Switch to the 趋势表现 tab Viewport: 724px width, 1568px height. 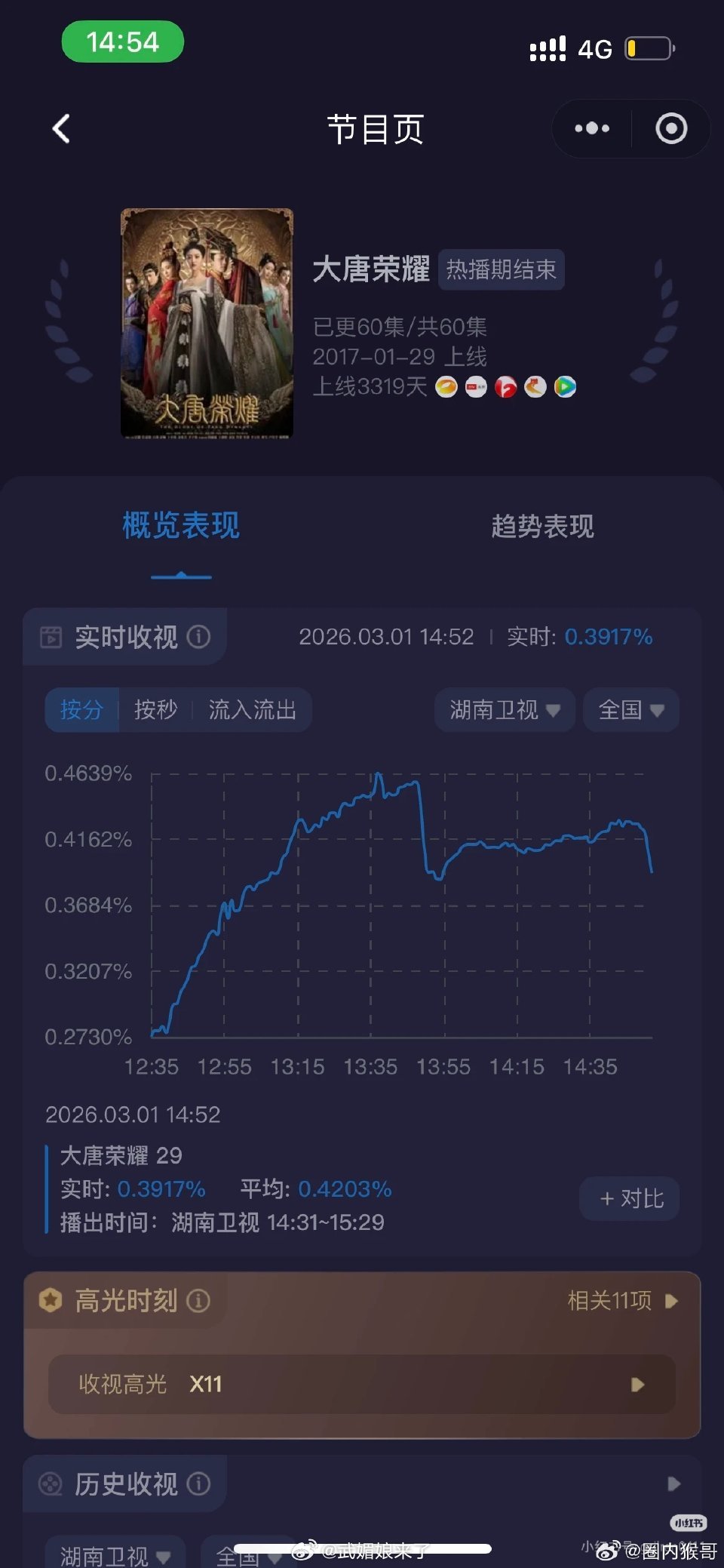point(543,527)
